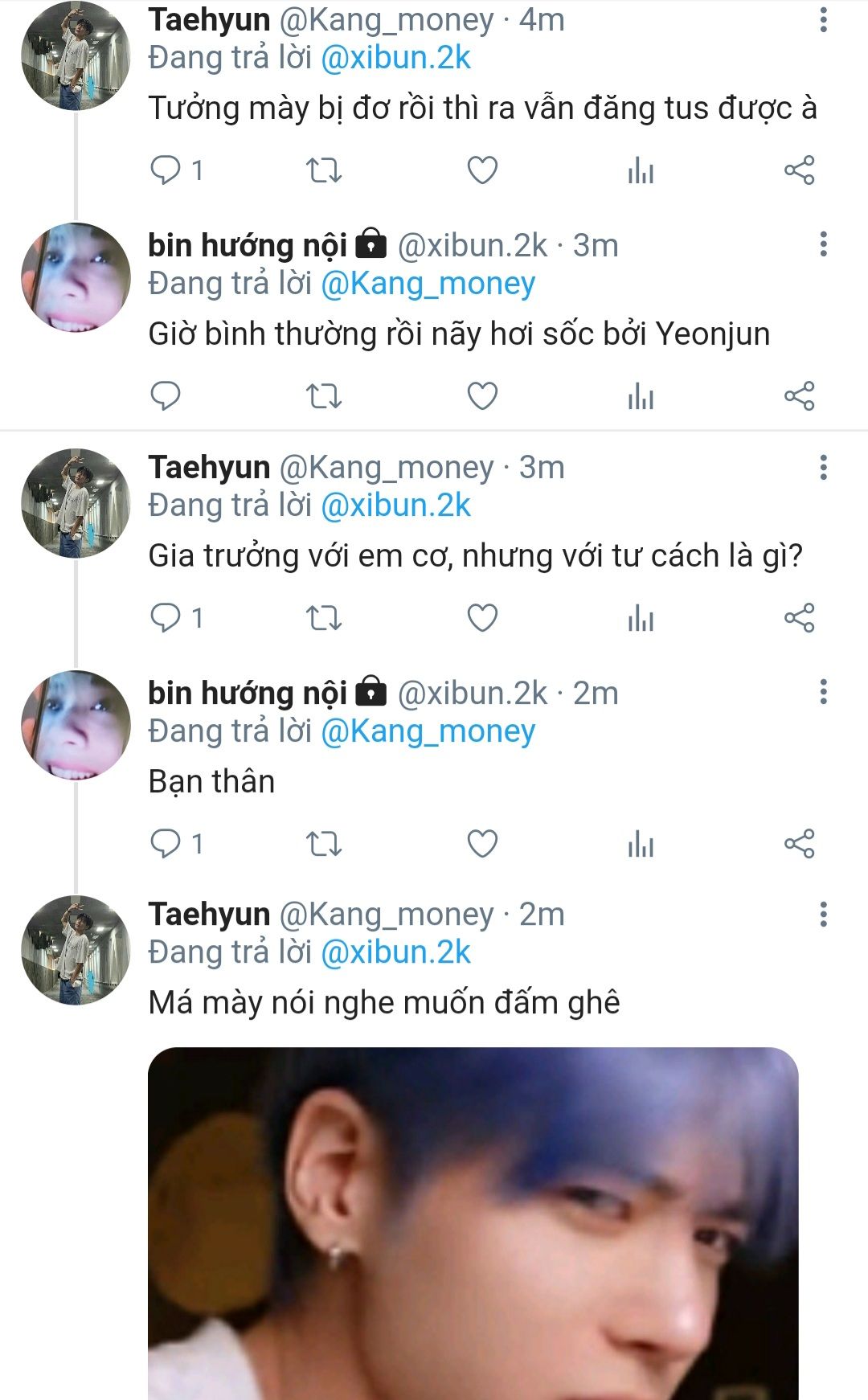Open overflow menu on Taehyun's 4m tweet
The height and width of the screenshot is (1400, 868).
(x=823, y=21)
